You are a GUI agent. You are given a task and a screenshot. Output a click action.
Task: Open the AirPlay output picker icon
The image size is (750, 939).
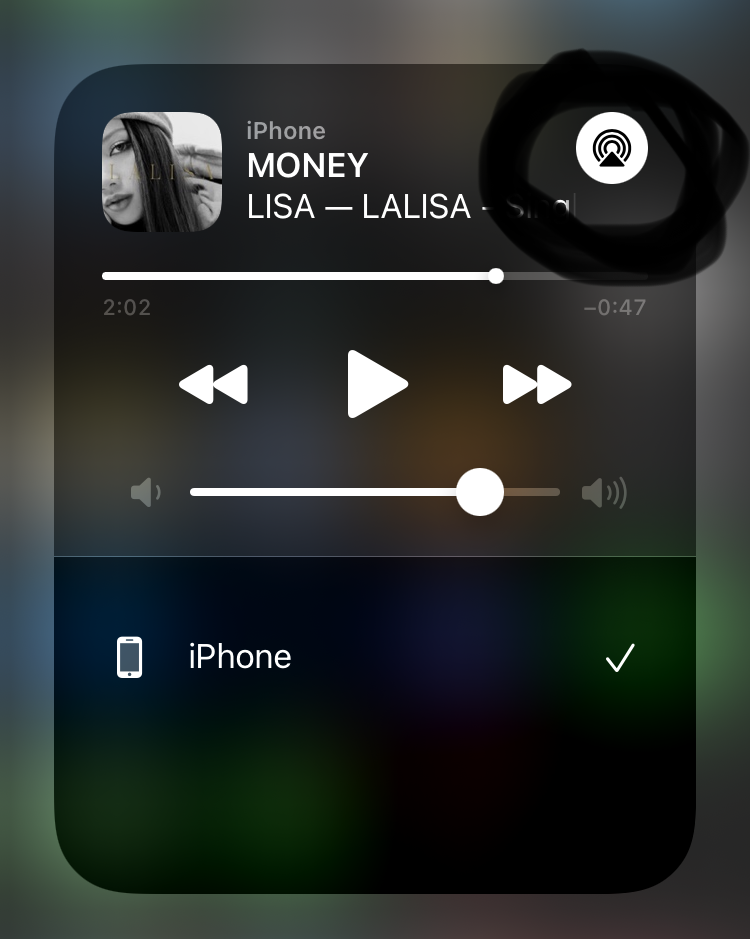pos(612,149)
